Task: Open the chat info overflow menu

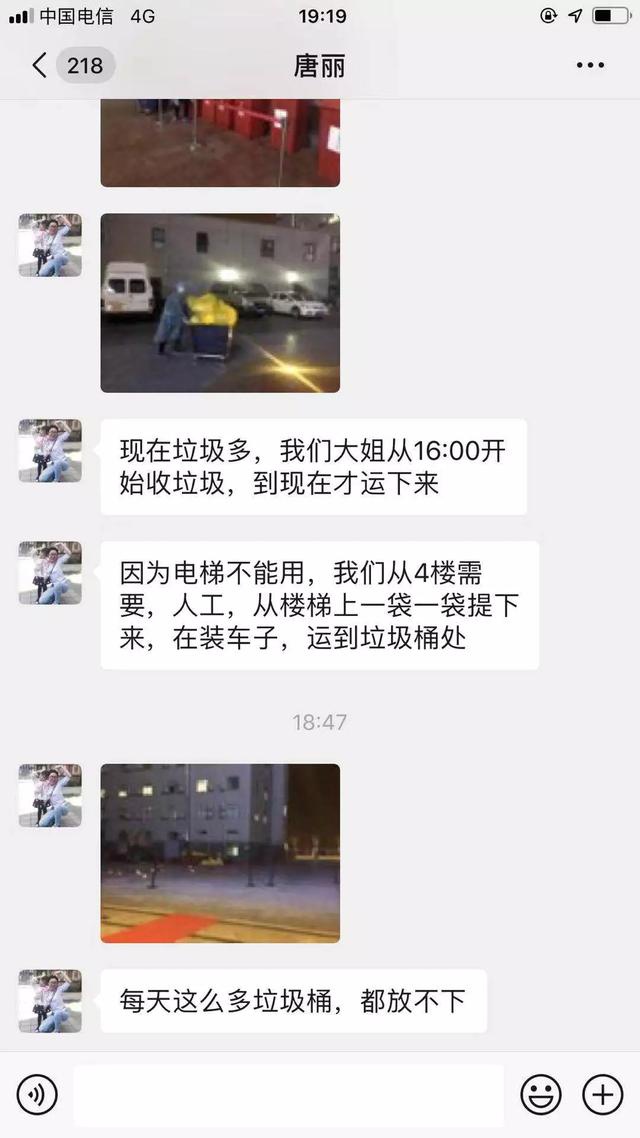Action: 590,66
